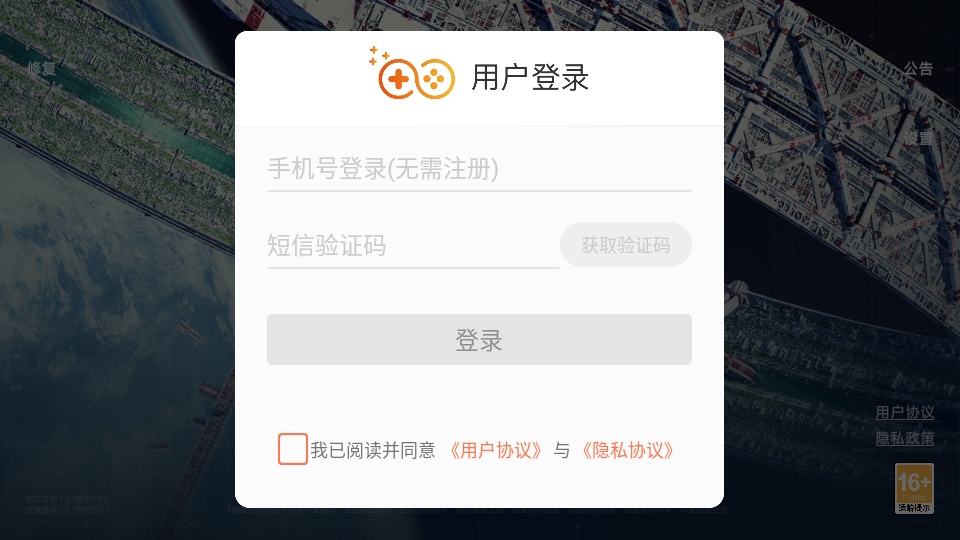Open the 《用户协议》 link in dialog
960x540 pixels.
point(496,451)
